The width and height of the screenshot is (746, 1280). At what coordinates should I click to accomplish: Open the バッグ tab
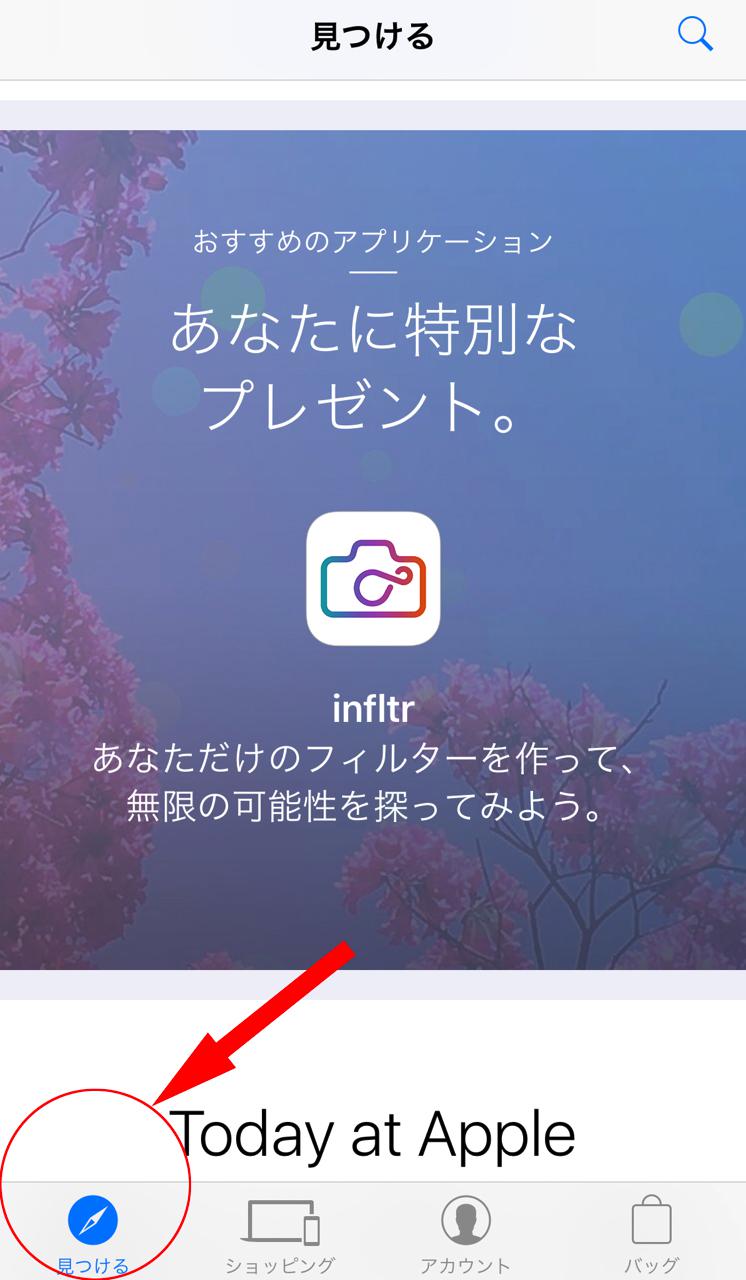pyautogui.click(x=652, y=1235)
